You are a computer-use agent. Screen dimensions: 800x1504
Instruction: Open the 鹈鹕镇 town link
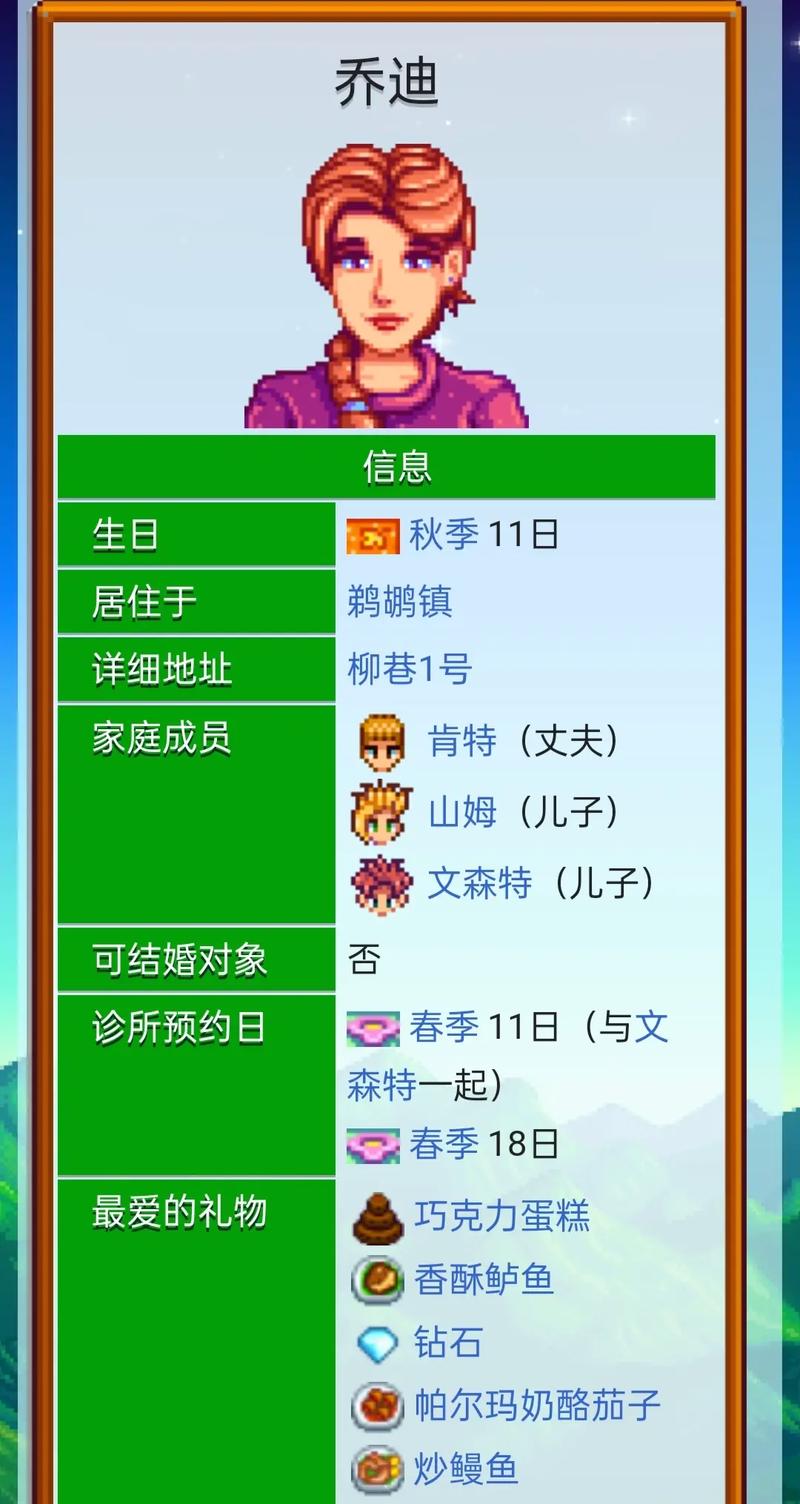[x=400, y=602]
